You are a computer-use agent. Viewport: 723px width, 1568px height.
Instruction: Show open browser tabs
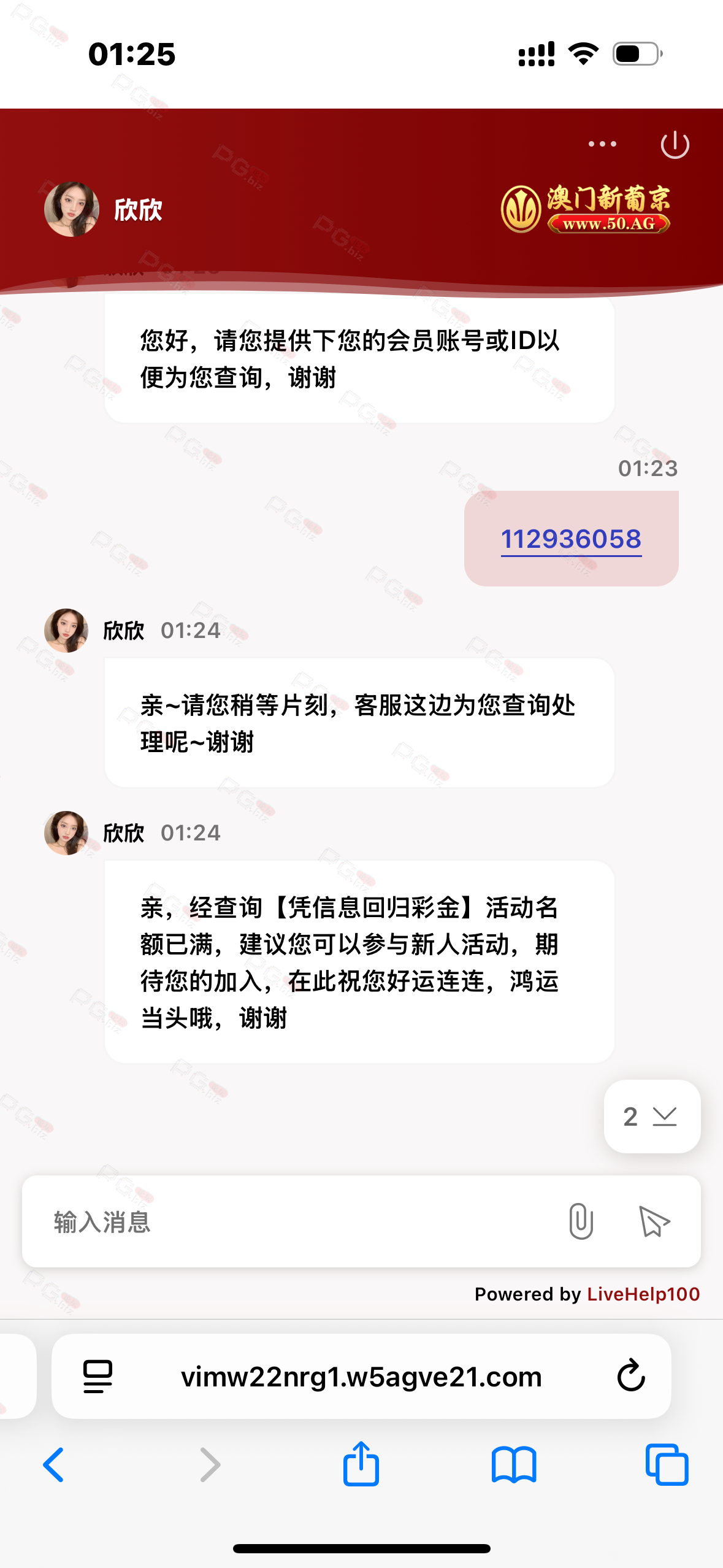[667, 1465]
